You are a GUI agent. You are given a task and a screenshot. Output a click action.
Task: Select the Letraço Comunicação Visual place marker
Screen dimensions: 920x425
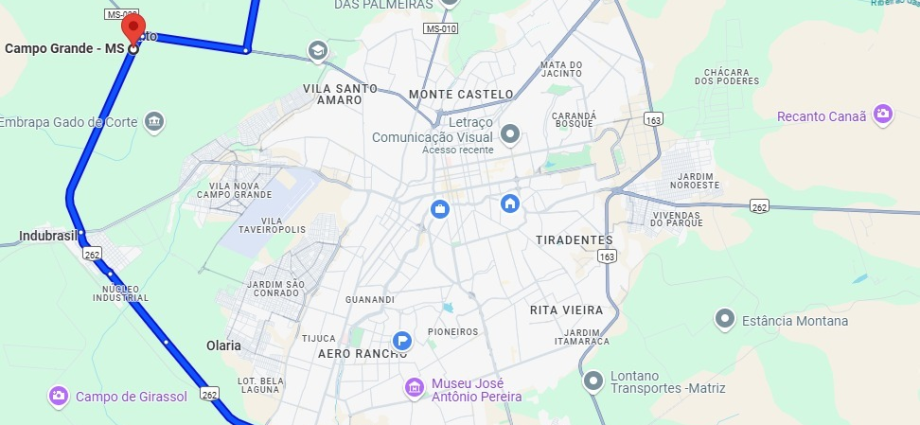pos(510,133)
